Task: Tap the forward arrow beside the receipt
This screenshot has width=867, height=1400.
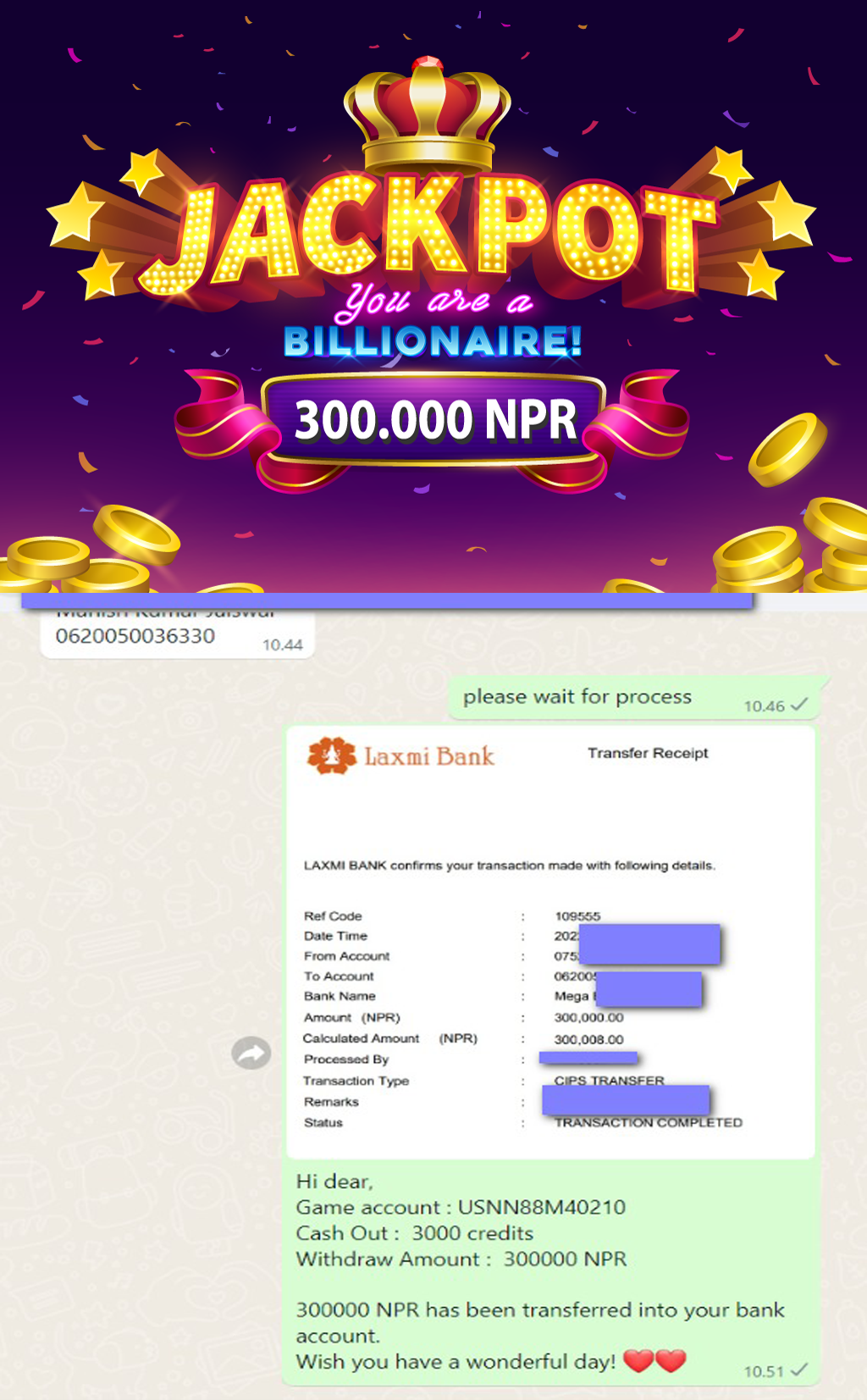Action: point(251,1053)
